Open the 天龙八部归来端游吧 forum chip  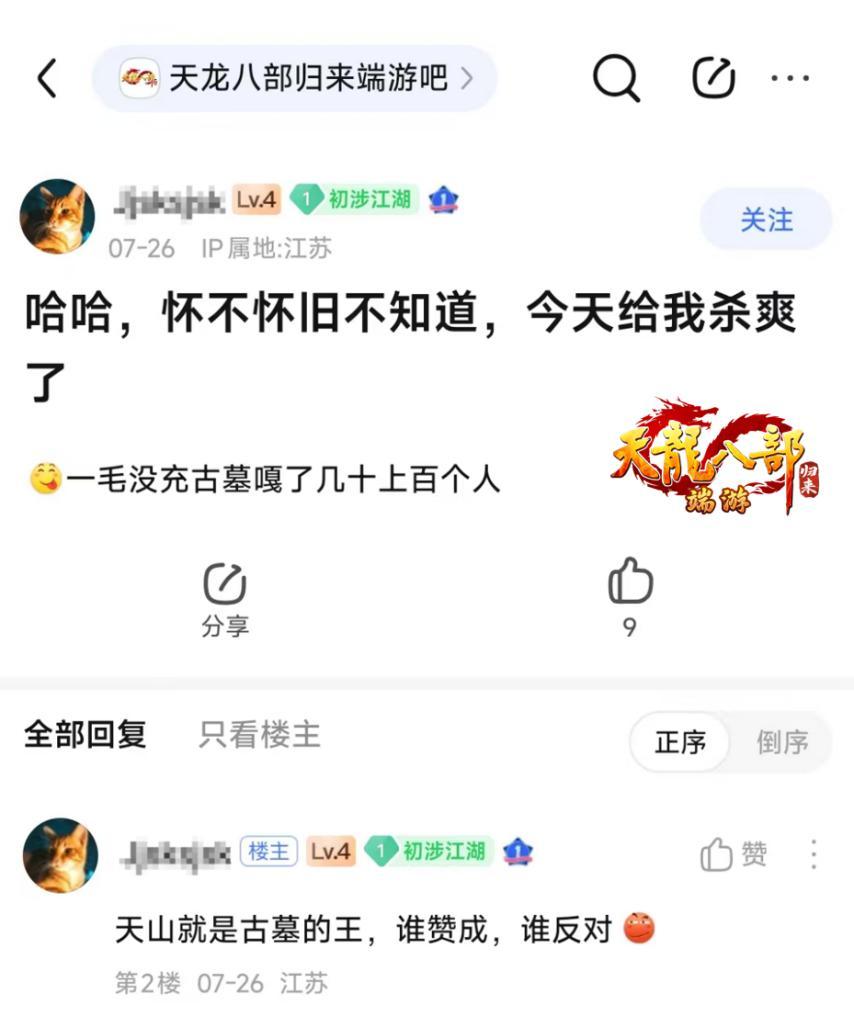(294, 78)
